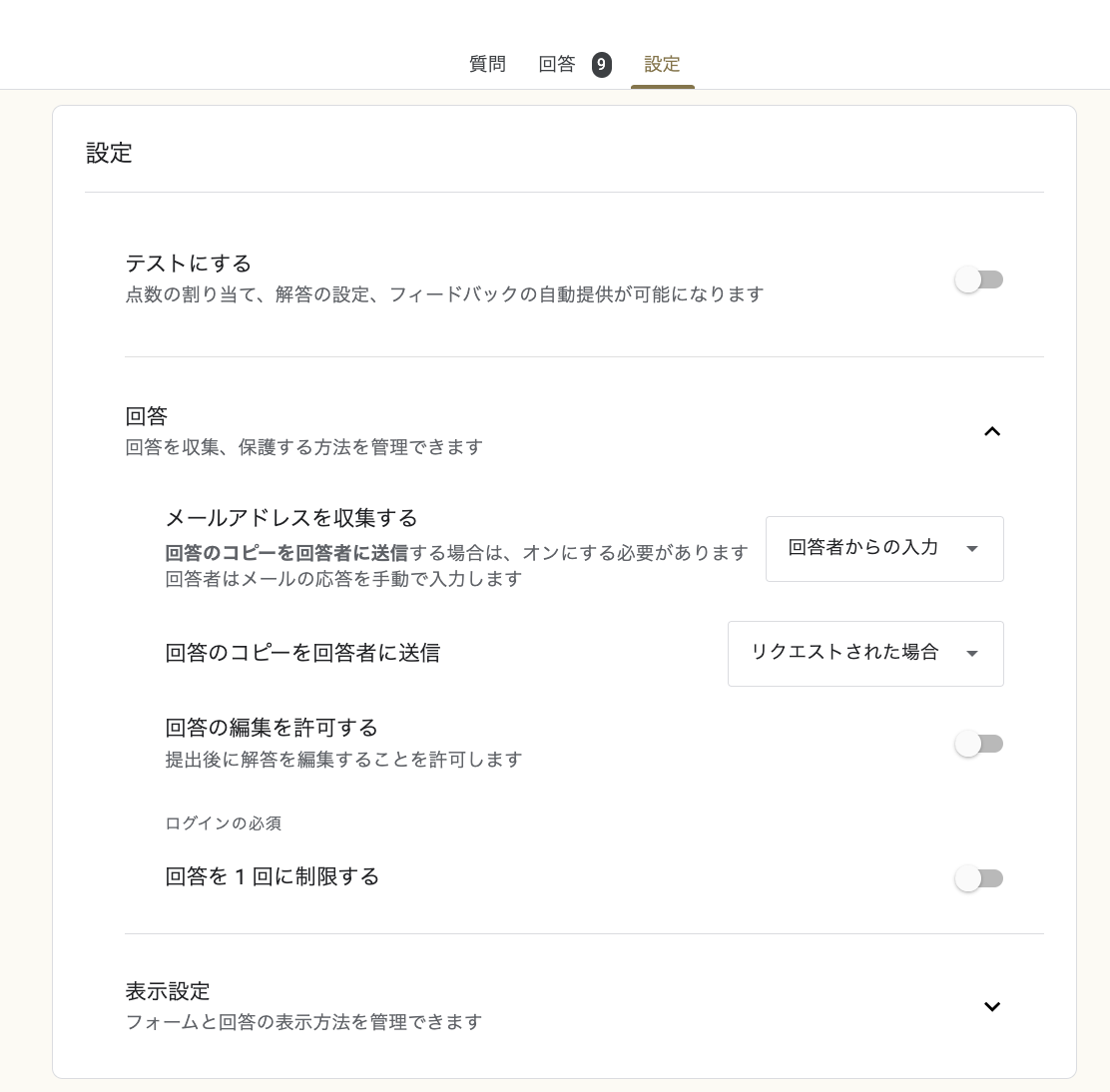This screenshot has height=1092, width=1110.
Task: Turn on 回答を1回に制限する
Action: pos(978,878)
